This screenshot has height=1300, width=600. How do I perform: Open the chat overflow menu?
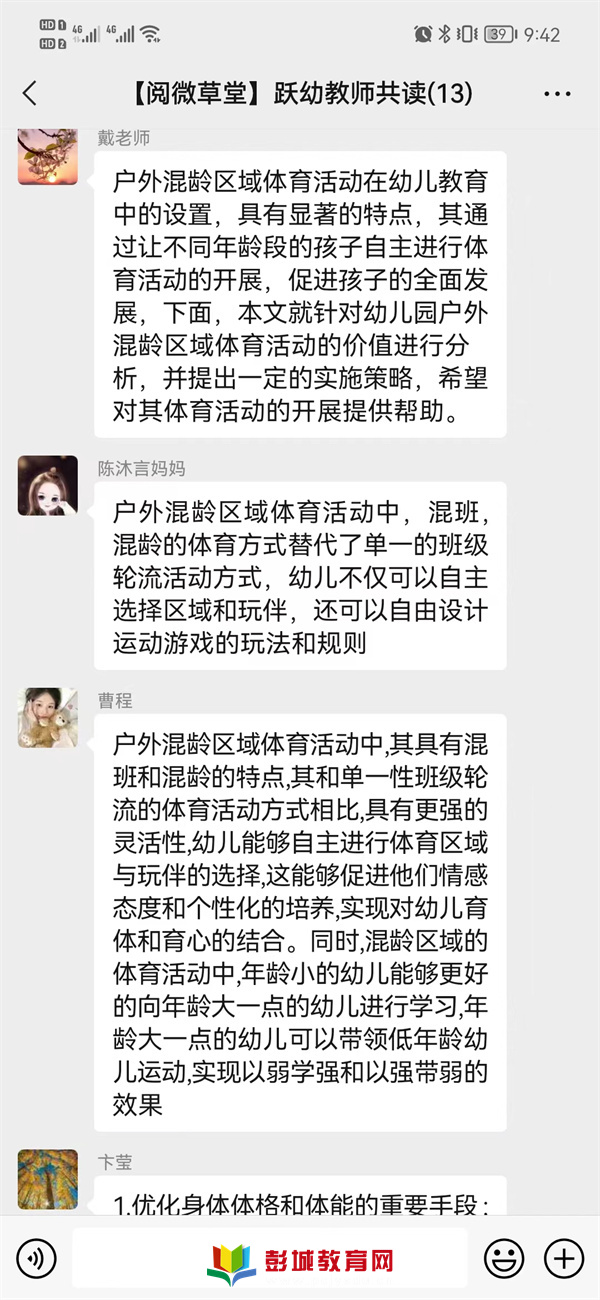(557, 94)
